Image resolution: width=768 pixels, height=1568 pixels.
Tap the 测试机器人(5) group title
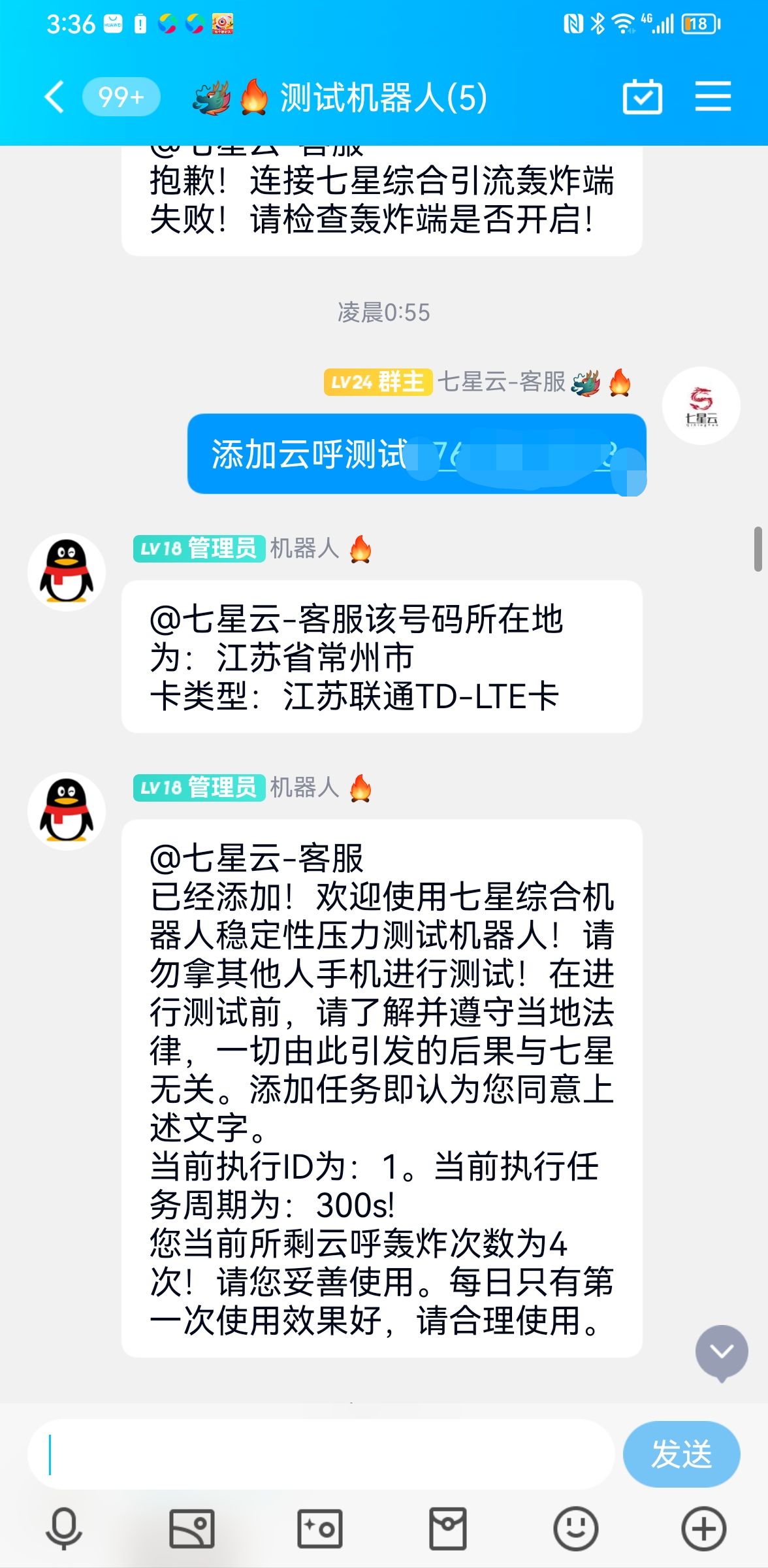click(x=383, y=98)
